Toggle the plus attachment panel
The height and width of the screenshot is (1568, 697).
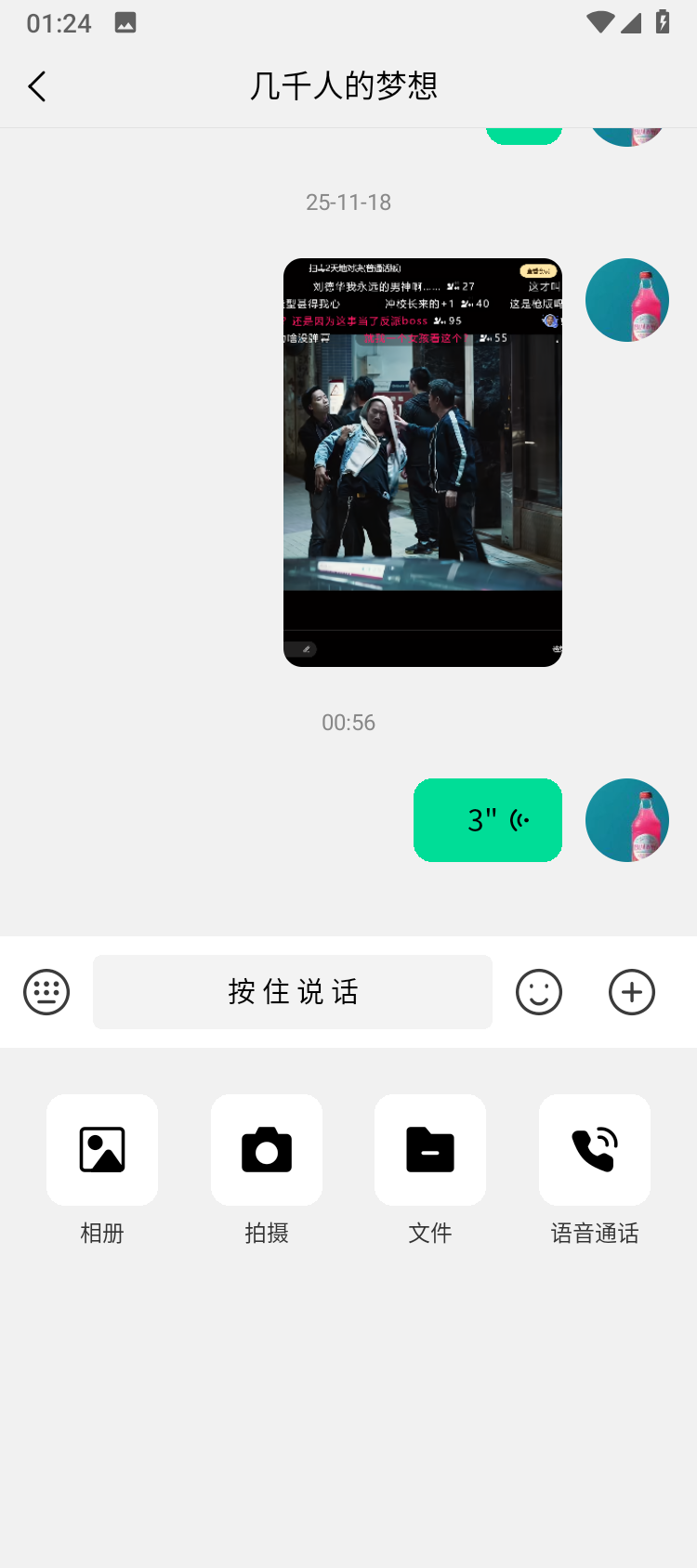click(x=632, y=992)
